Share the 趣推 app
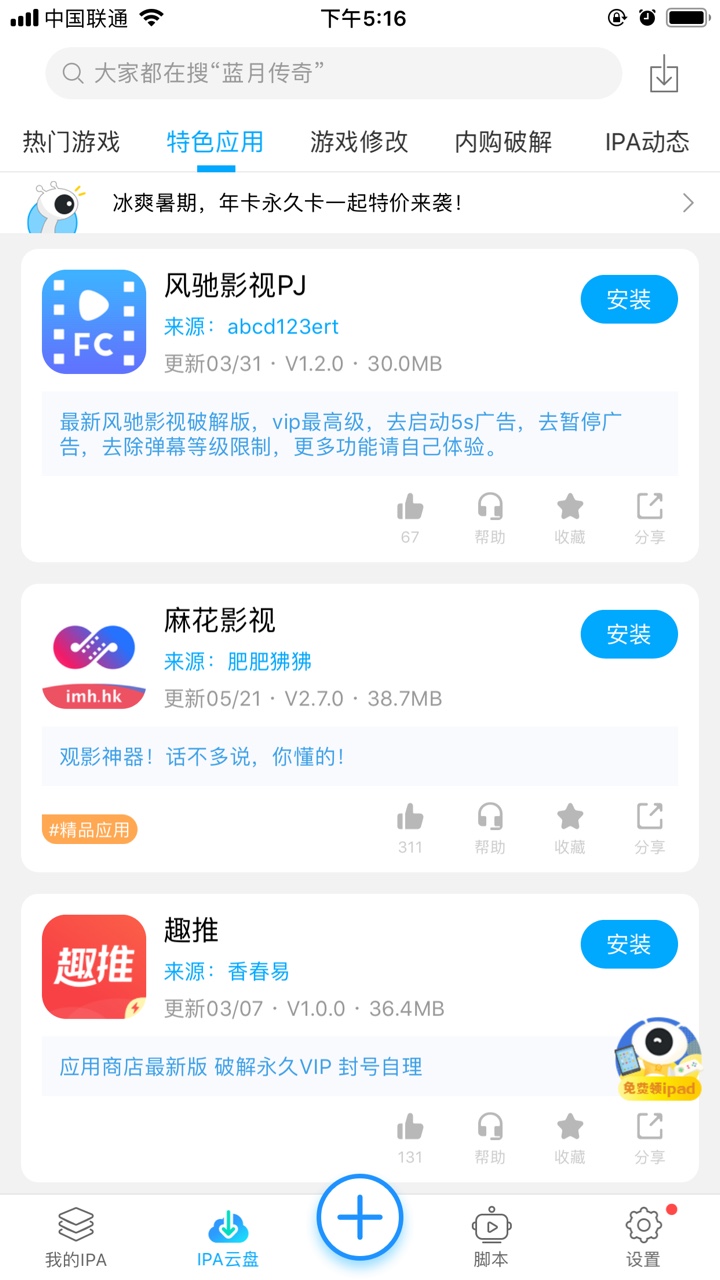Viewport: 720px width, 1280px height. tap(650, 1137)
